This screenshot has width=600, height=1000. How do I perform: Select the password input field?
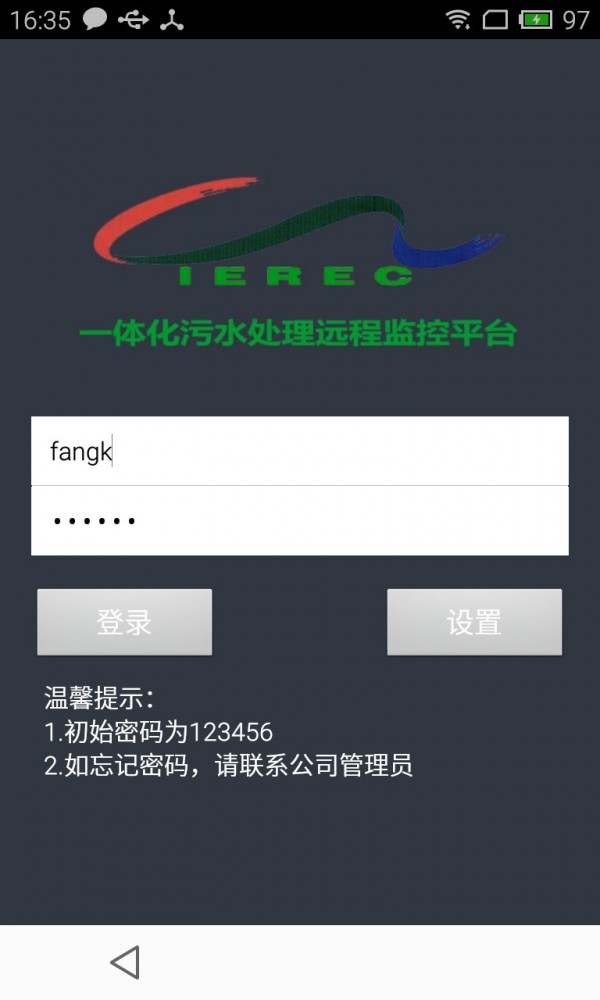(x=300, y=521)
